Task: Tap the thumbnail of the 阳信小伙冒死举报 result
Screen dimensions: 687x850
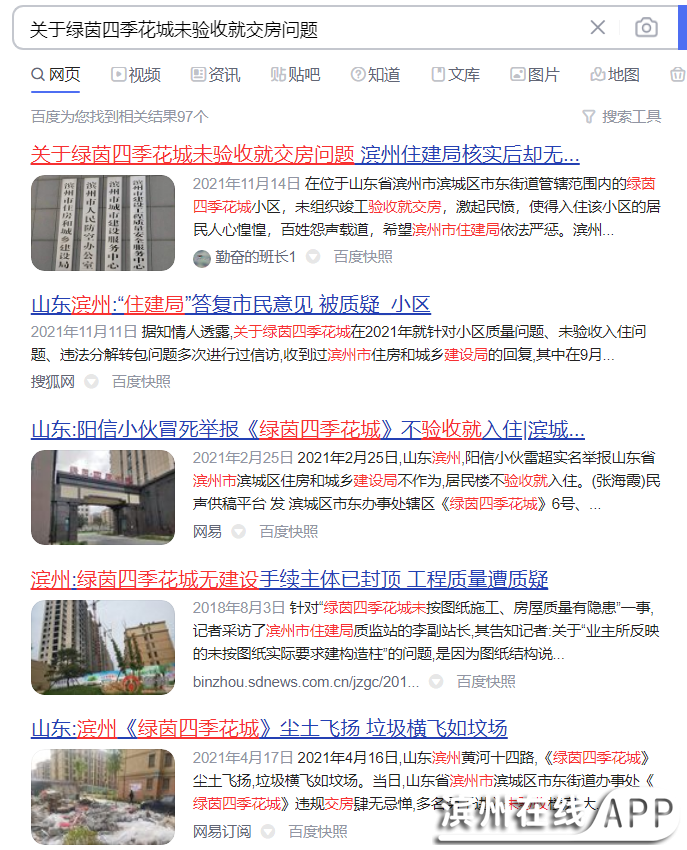Action: [103, 497]
